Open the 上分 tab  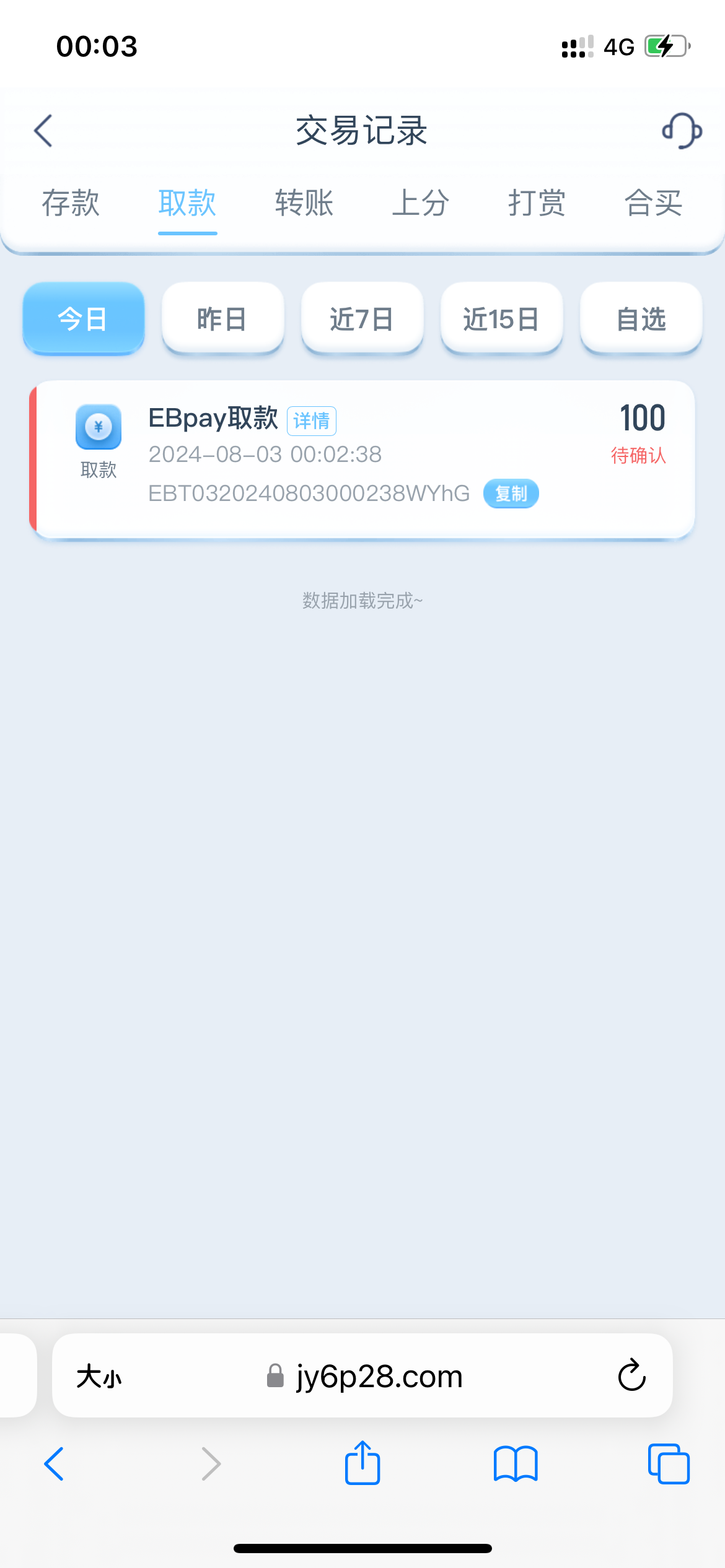point(421,203)
